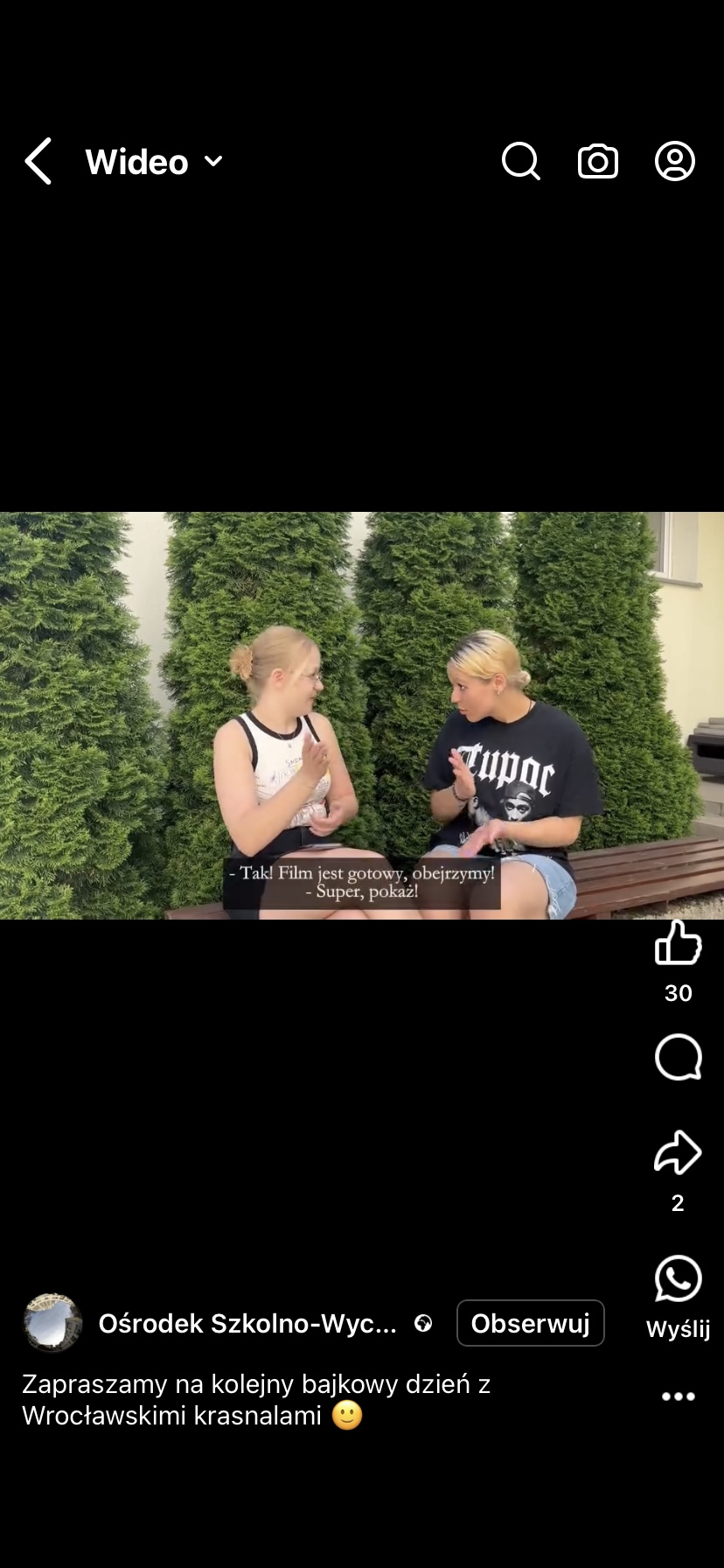The width and height of the screenshot is (724, 1568).
Task: Open the comments bubble
Action: coord(678,1057)
